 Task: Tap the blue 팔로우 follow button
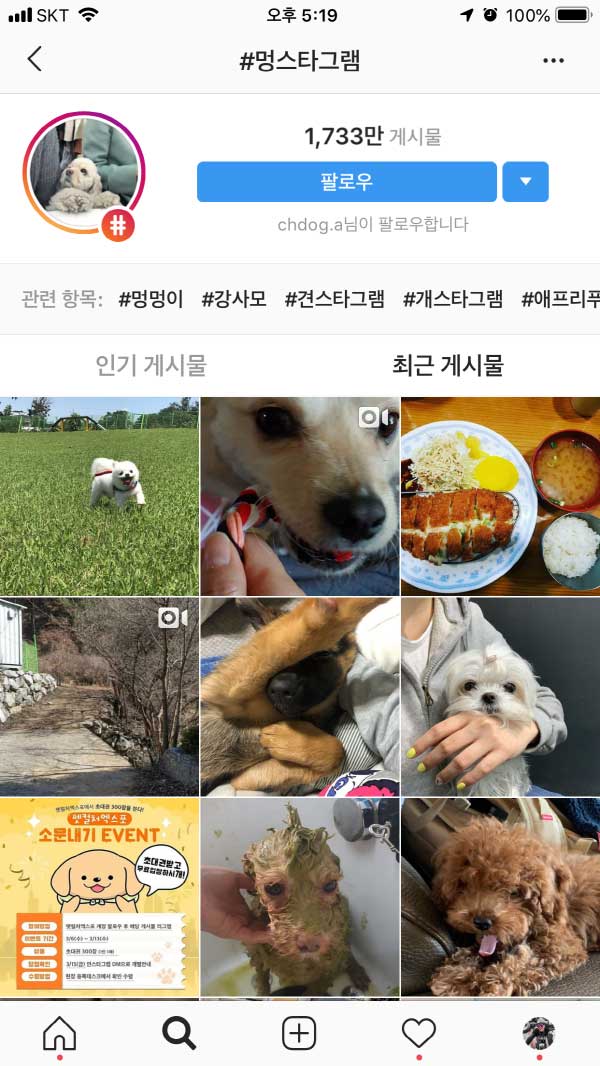tap(346, 182)
